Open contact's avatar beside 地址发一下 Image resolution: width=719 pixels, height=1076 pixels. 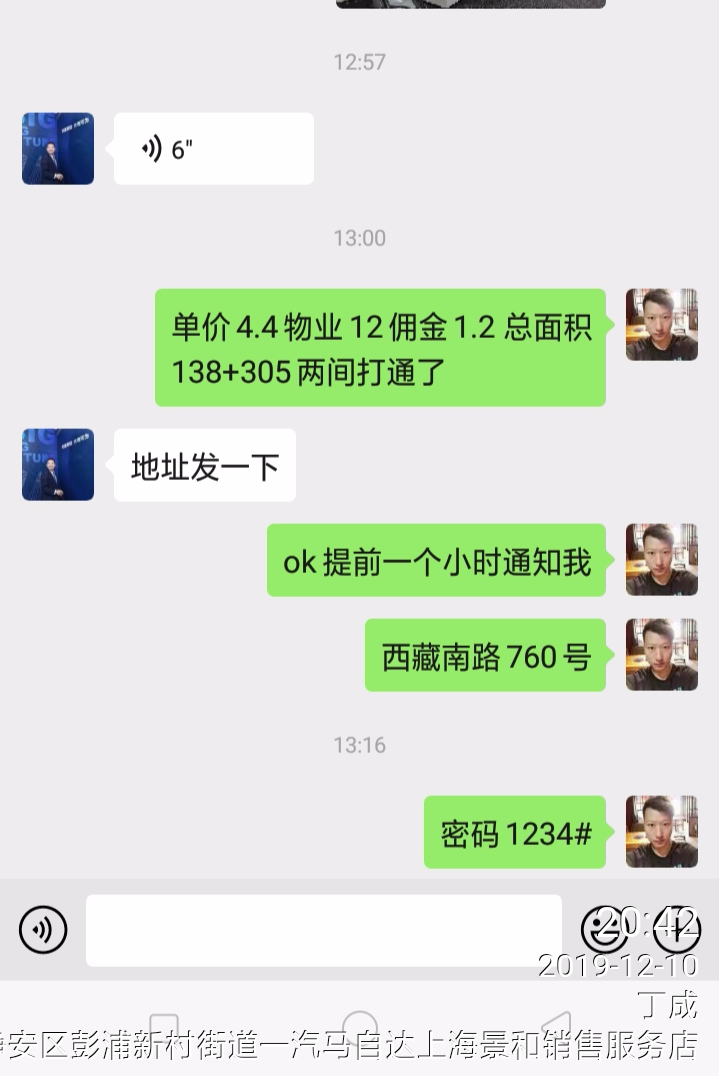[58, 465]
